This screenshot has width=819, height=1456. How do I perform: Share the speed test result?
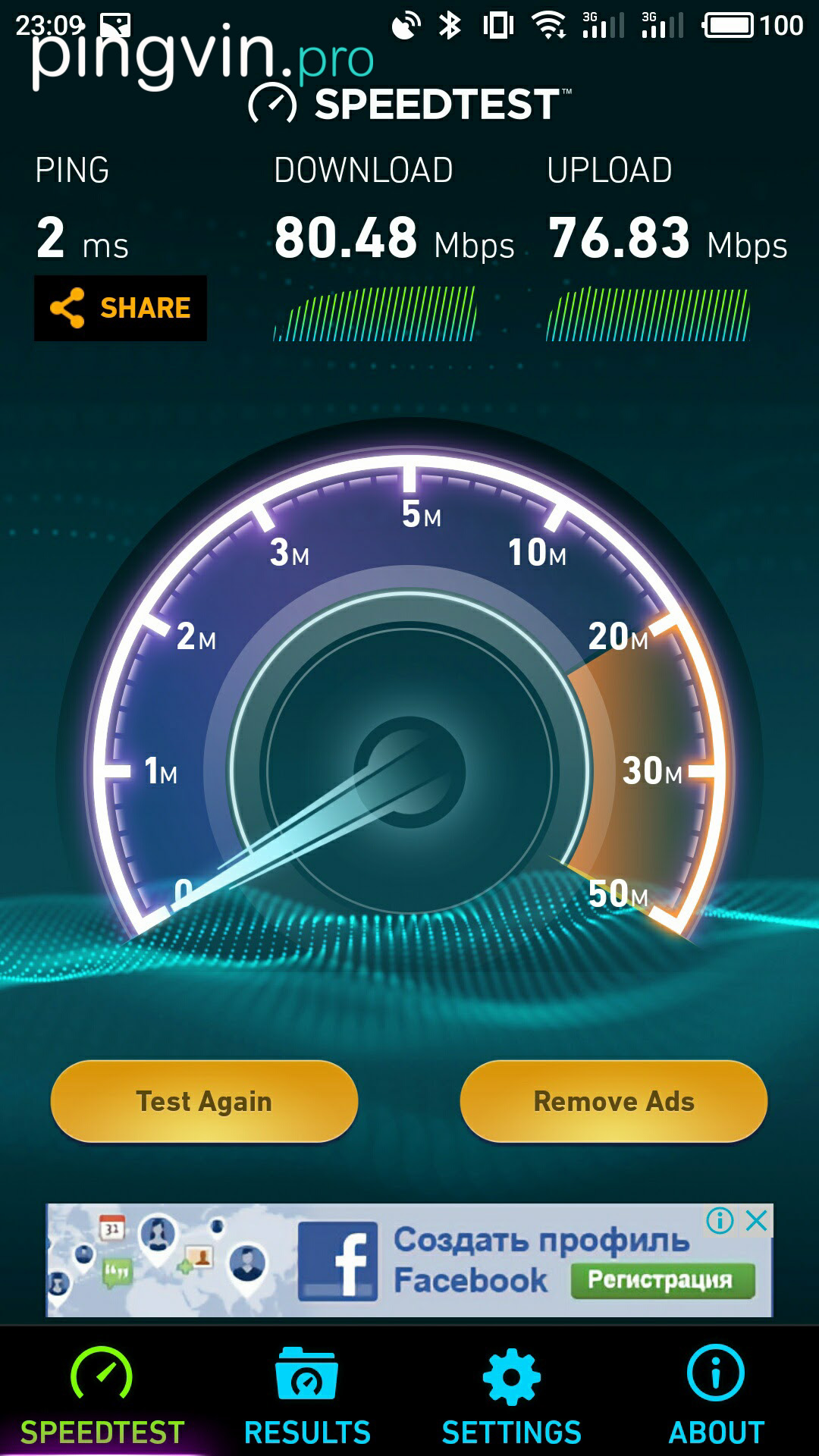(121, 308)
